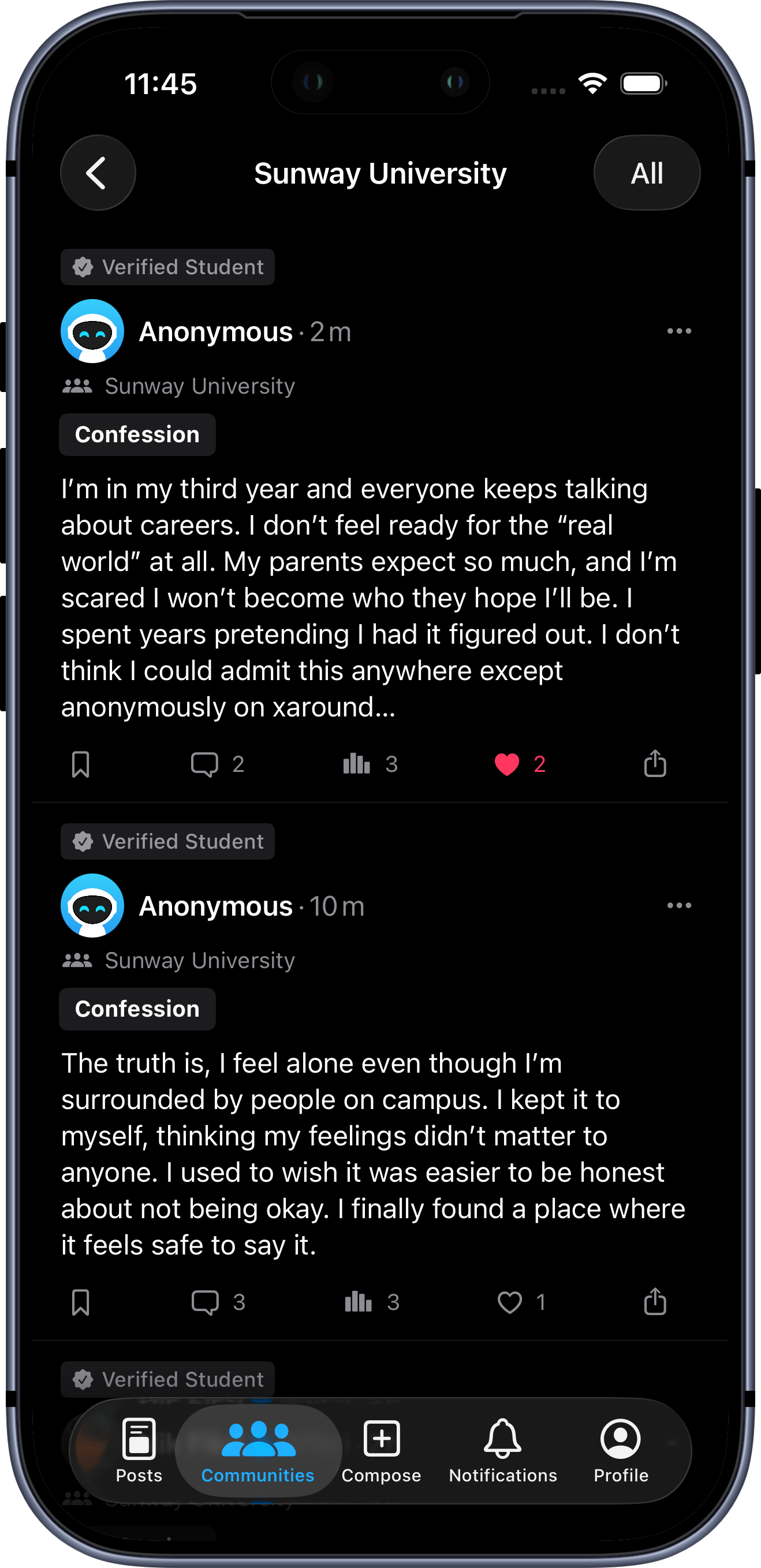The image size is (761, 1568).
Task: Share the second confession
Action: 654,1302
